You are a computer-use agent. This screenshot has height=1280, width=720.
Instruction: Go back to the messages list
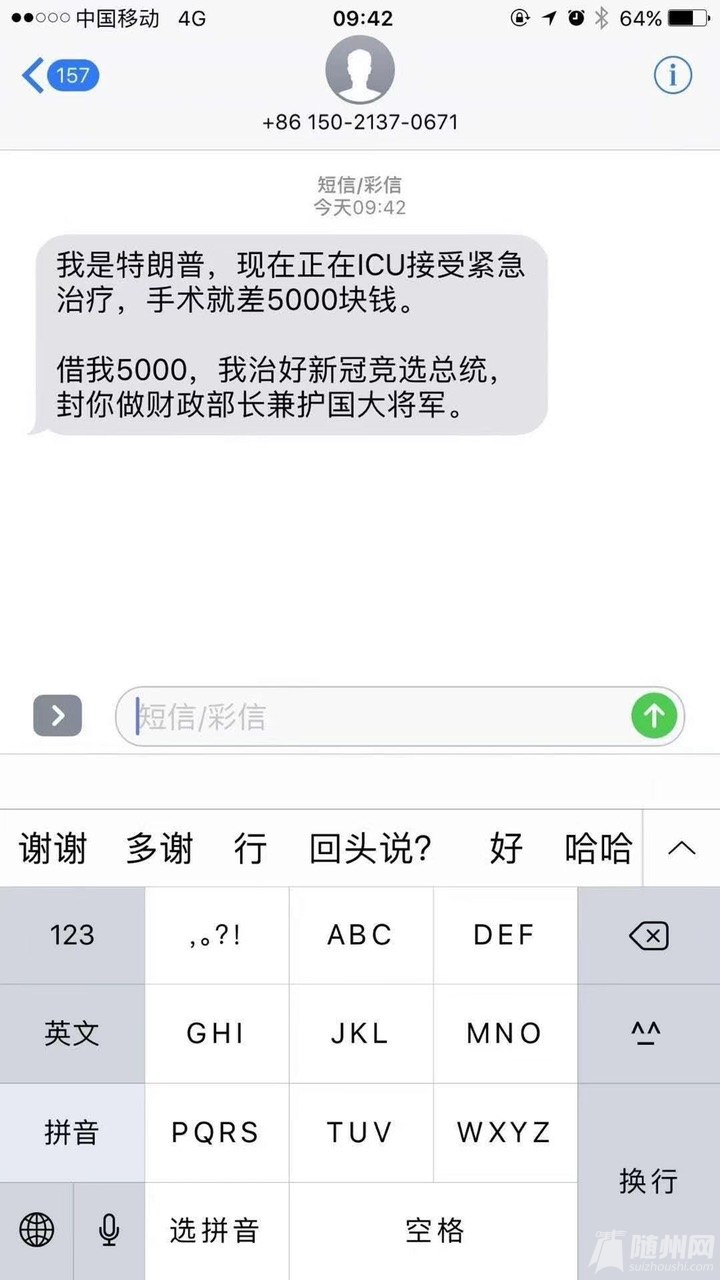pos(60,76)
